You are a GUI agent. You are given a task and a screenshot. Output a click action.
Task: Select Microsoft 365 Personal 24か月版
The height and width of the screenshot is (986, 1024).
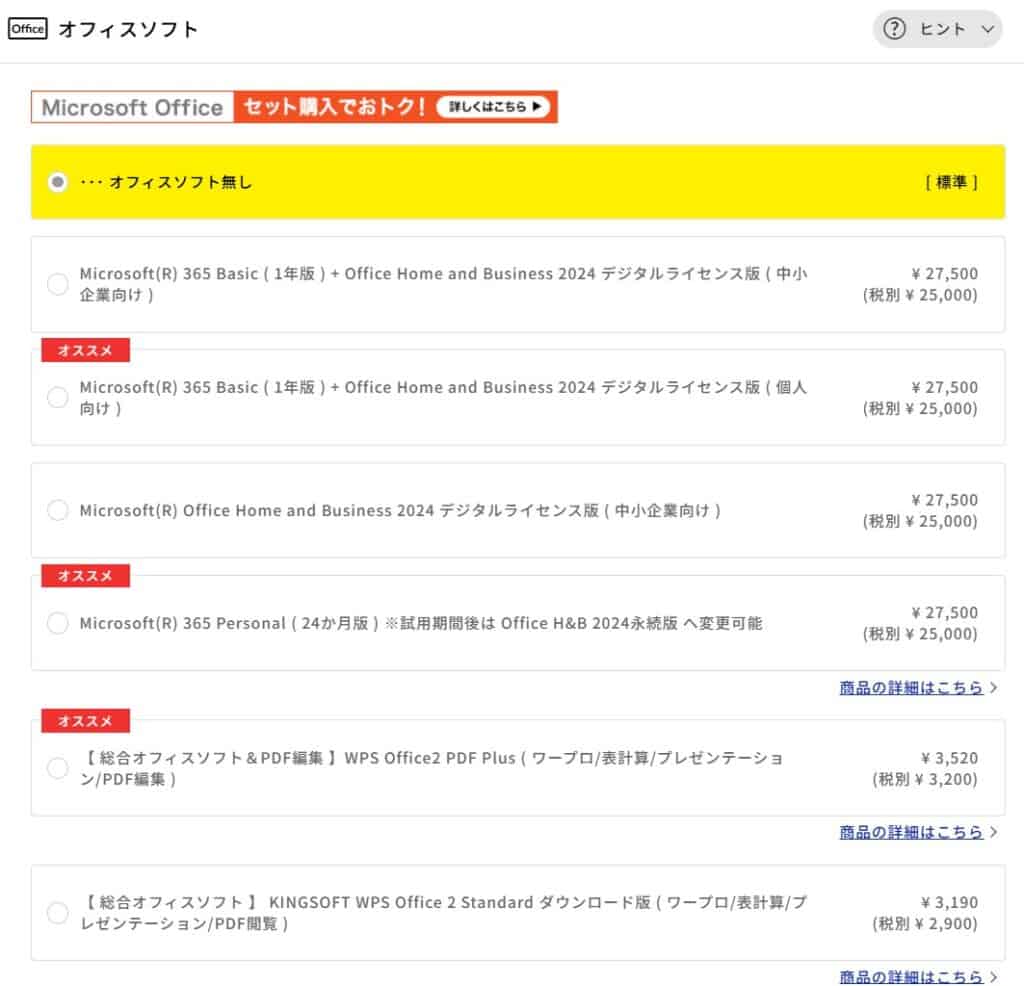tap(58, 623)
